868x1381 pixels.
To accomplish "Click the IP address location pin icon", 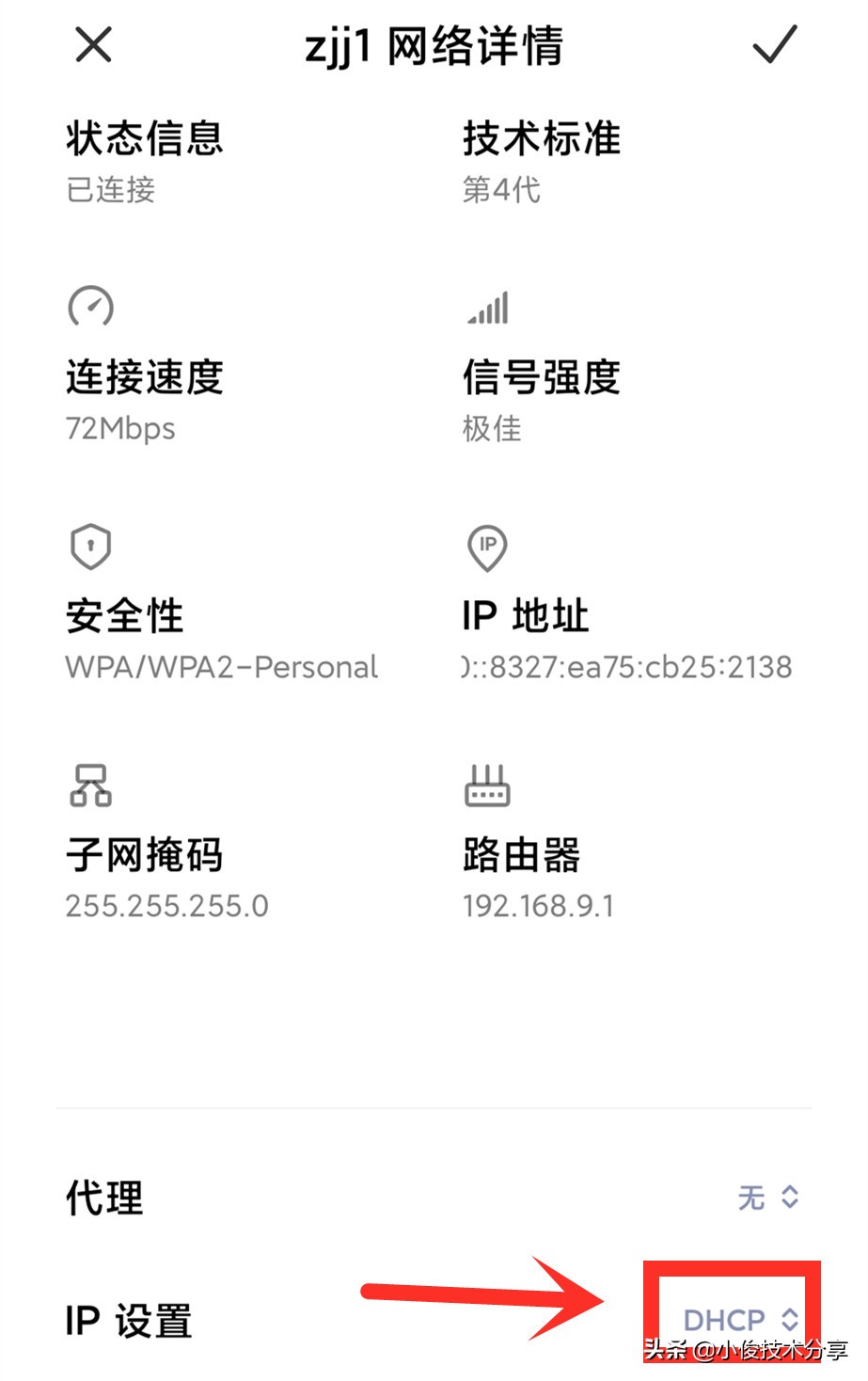I will (486, 547).
